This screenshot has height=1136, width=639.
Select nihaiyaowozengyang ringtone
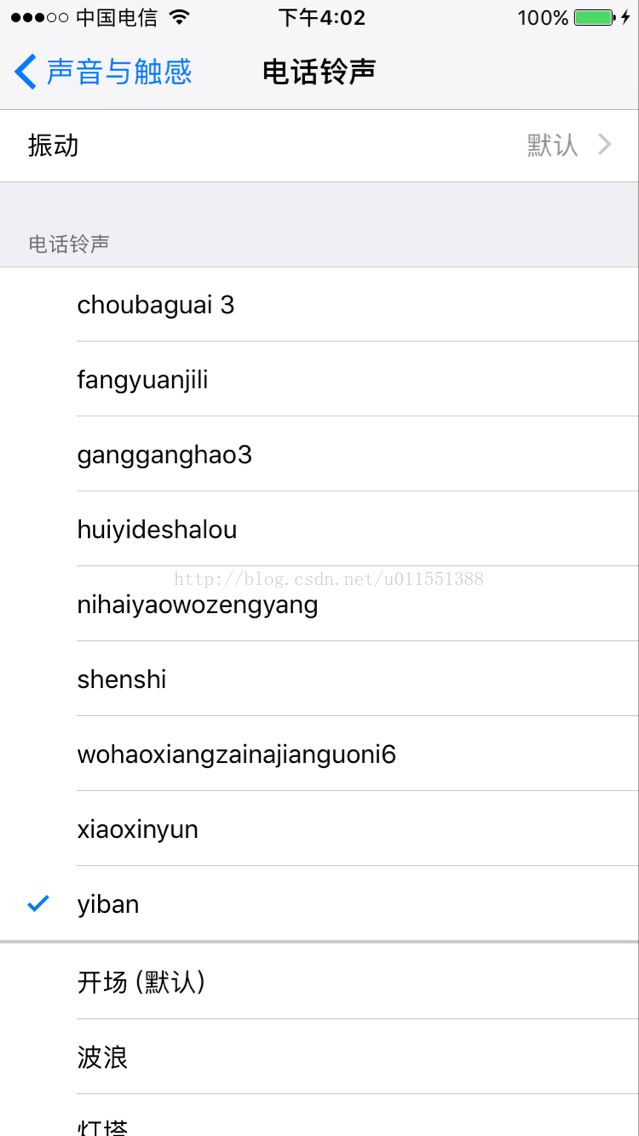tap(320, 604)
